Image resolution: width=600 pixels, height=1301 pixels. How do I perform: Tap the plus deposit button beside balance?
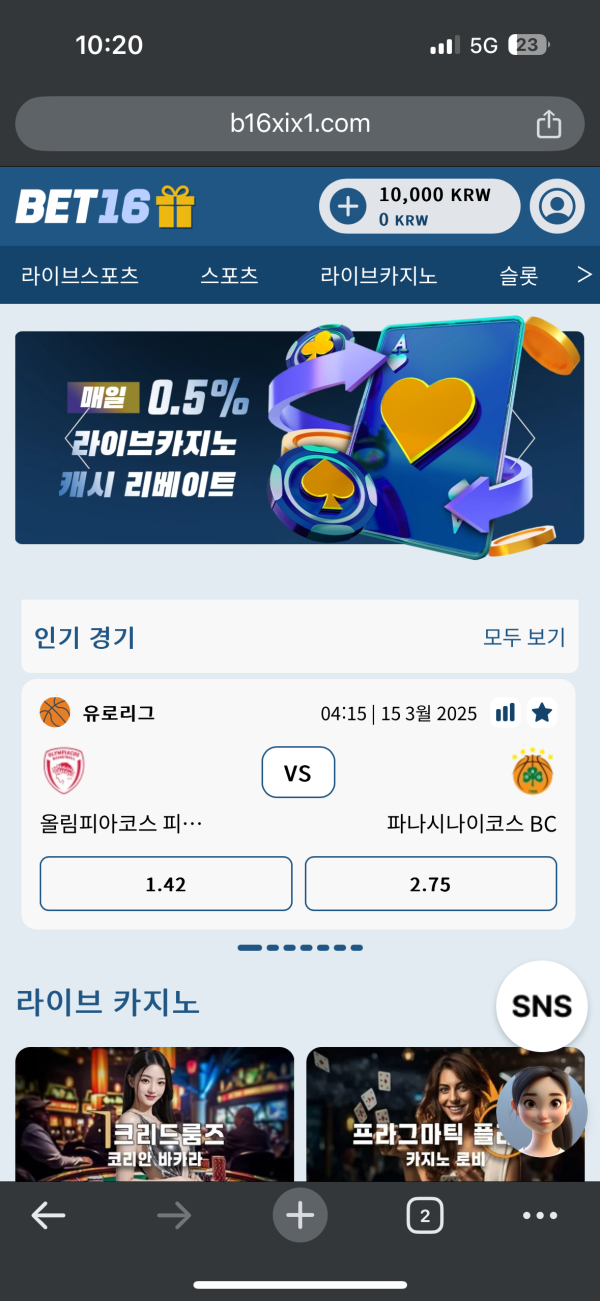(348, 207)
